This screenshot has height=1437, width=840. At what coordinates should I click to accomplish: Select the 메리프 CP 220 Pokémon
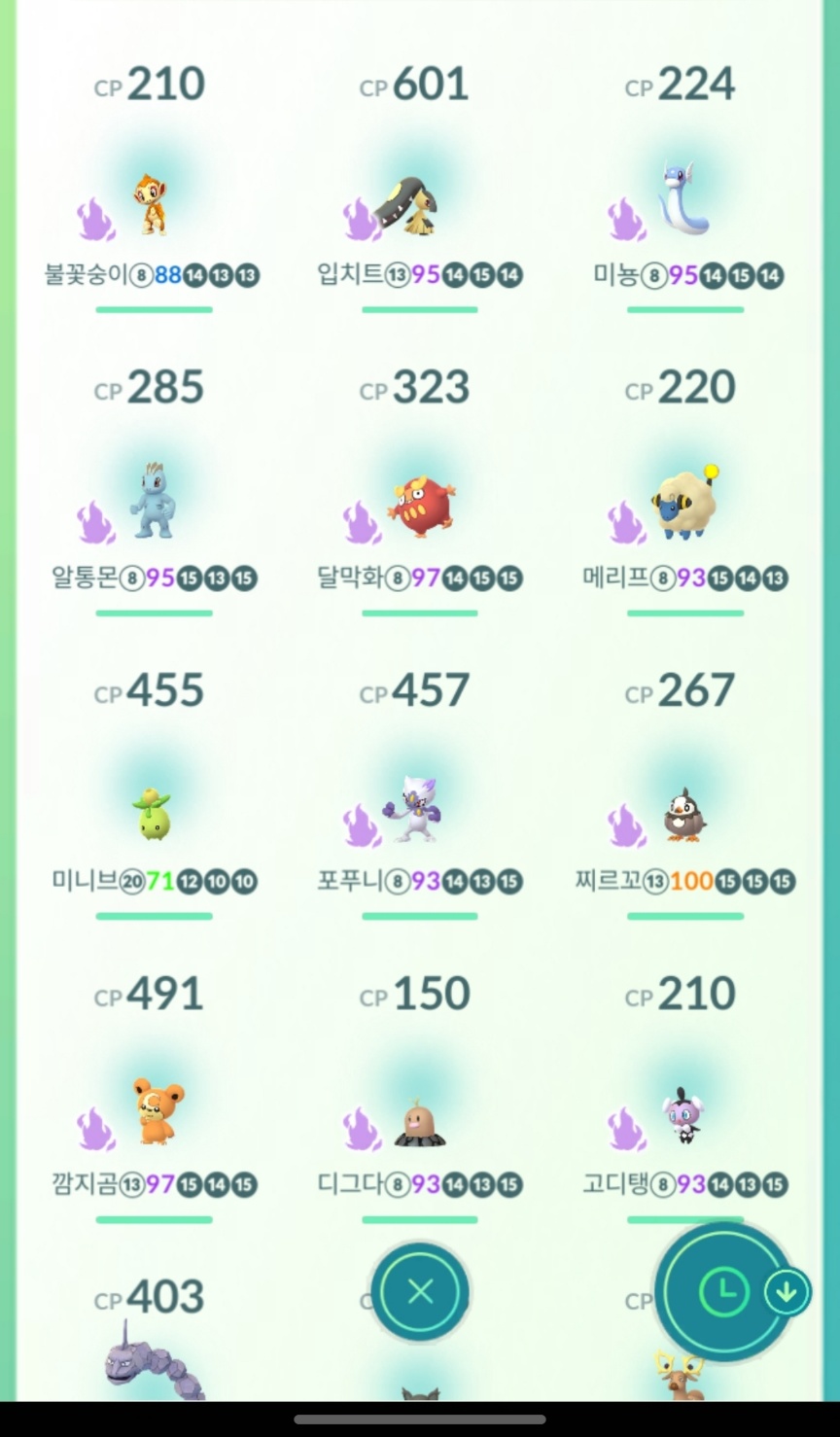[x=684, y=506]
